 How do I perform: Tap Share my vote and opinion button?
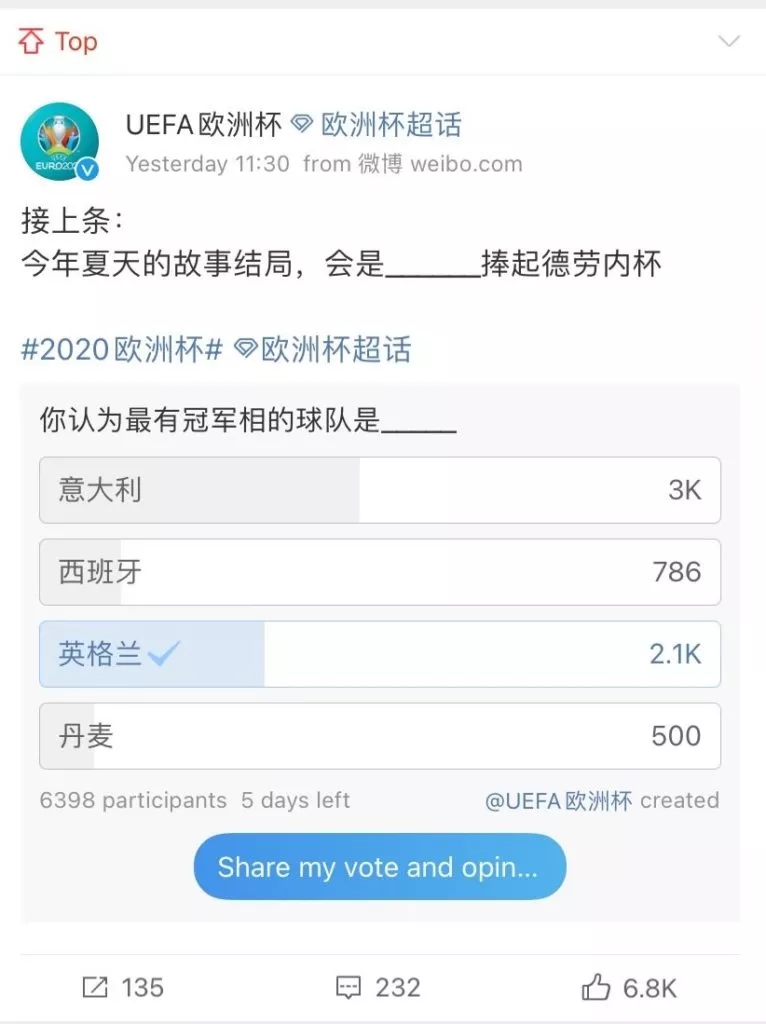(x=380, y=867)
